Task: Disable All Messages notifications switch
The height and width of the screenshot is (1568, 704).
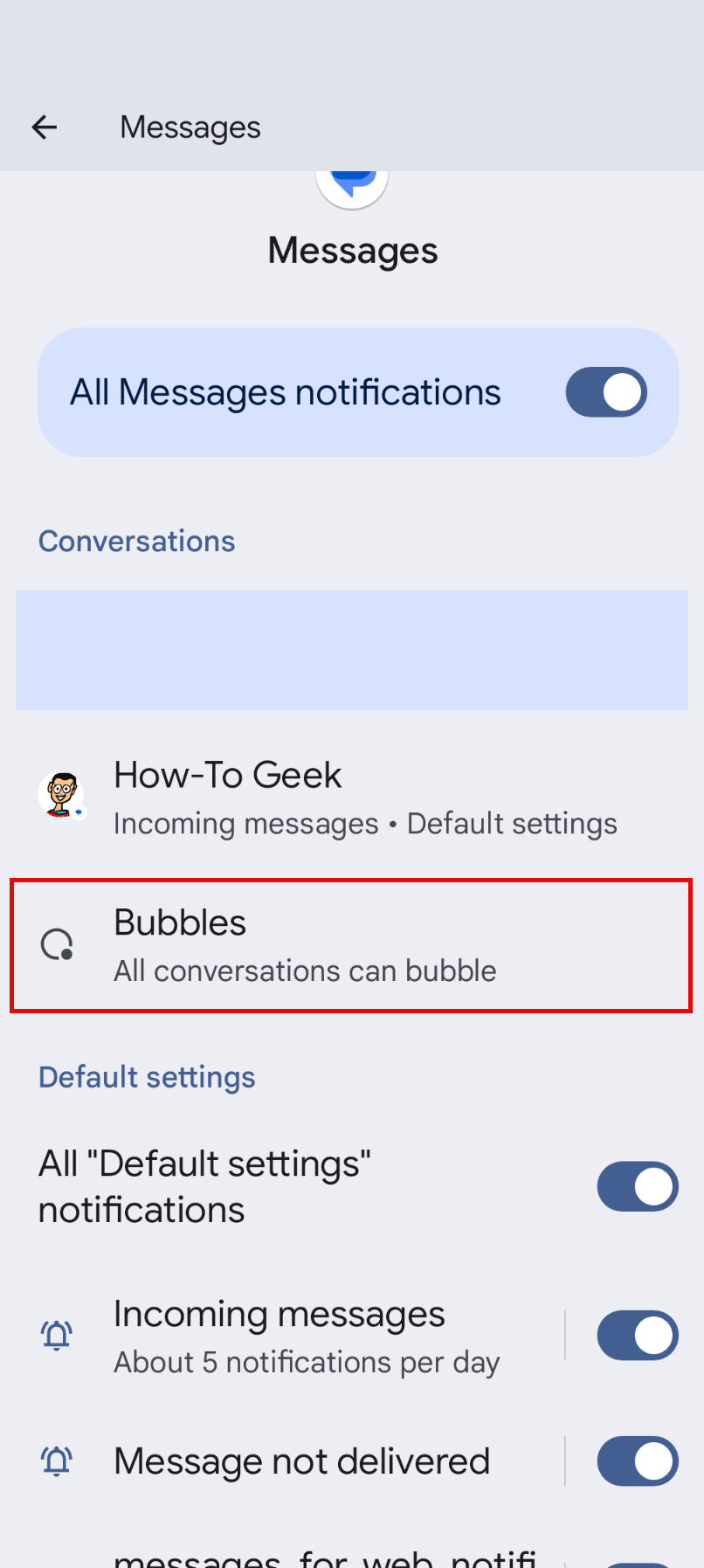Action: click(605, 392)
